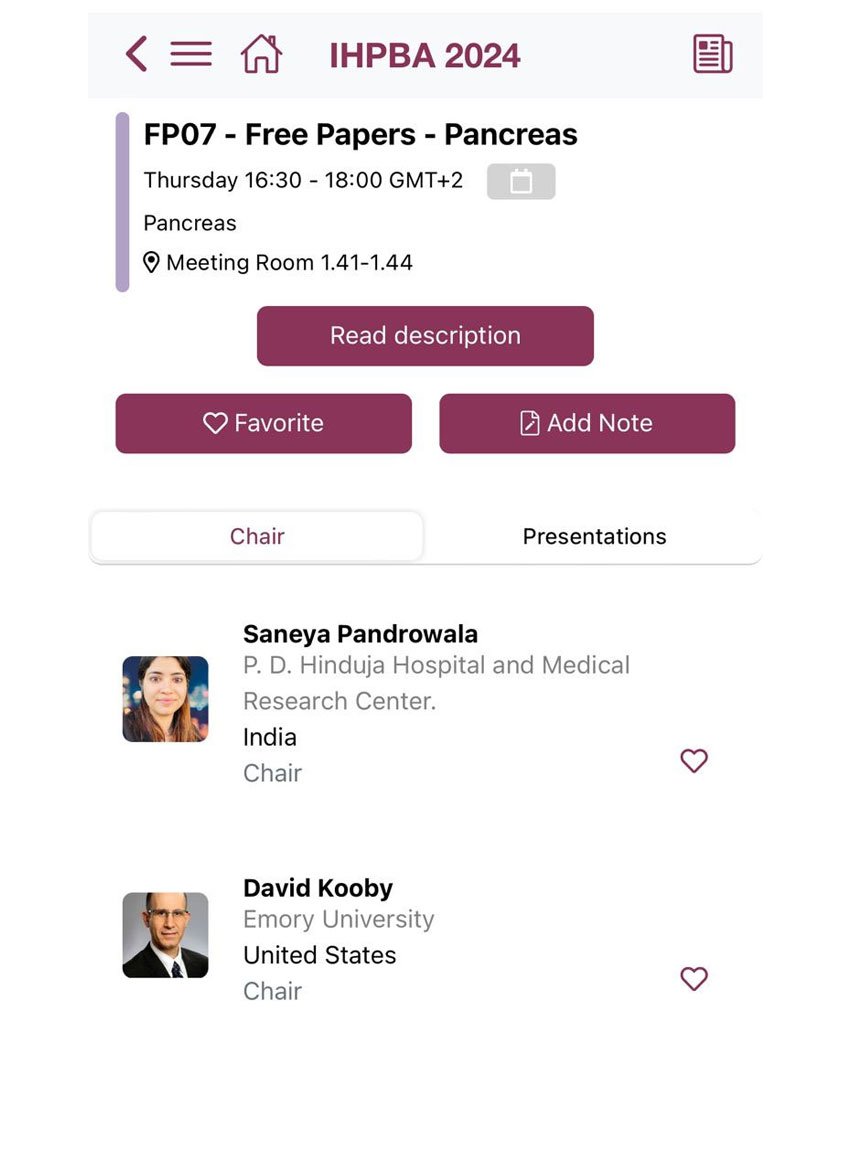Tap the Read description button
The width and height of the screenshot is (868, 1160).
point(425,336)
